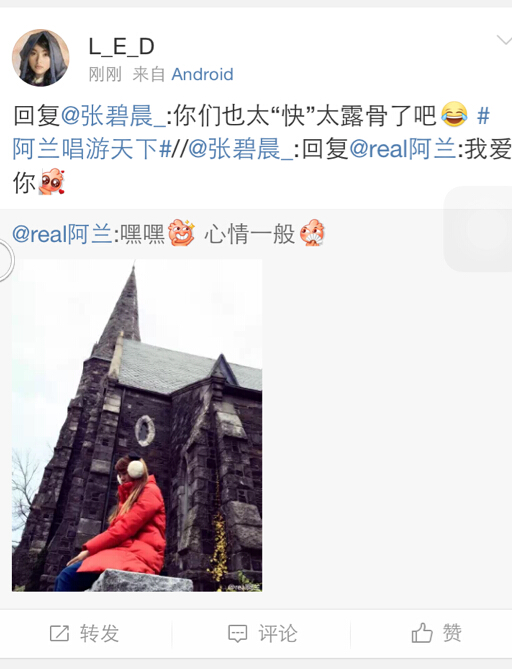Open the #阿兰唱游天下# hashtag

tap(92, 149)
